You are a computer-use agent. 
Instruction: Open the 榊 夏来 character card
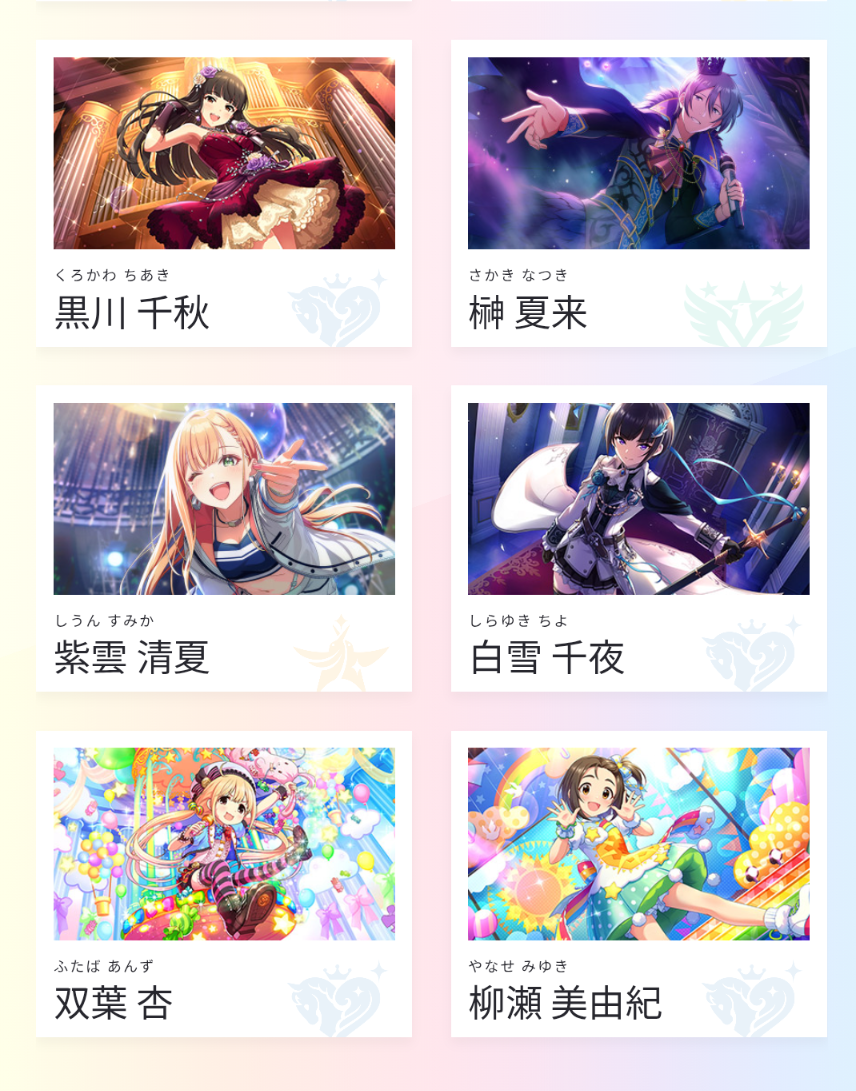638,194
